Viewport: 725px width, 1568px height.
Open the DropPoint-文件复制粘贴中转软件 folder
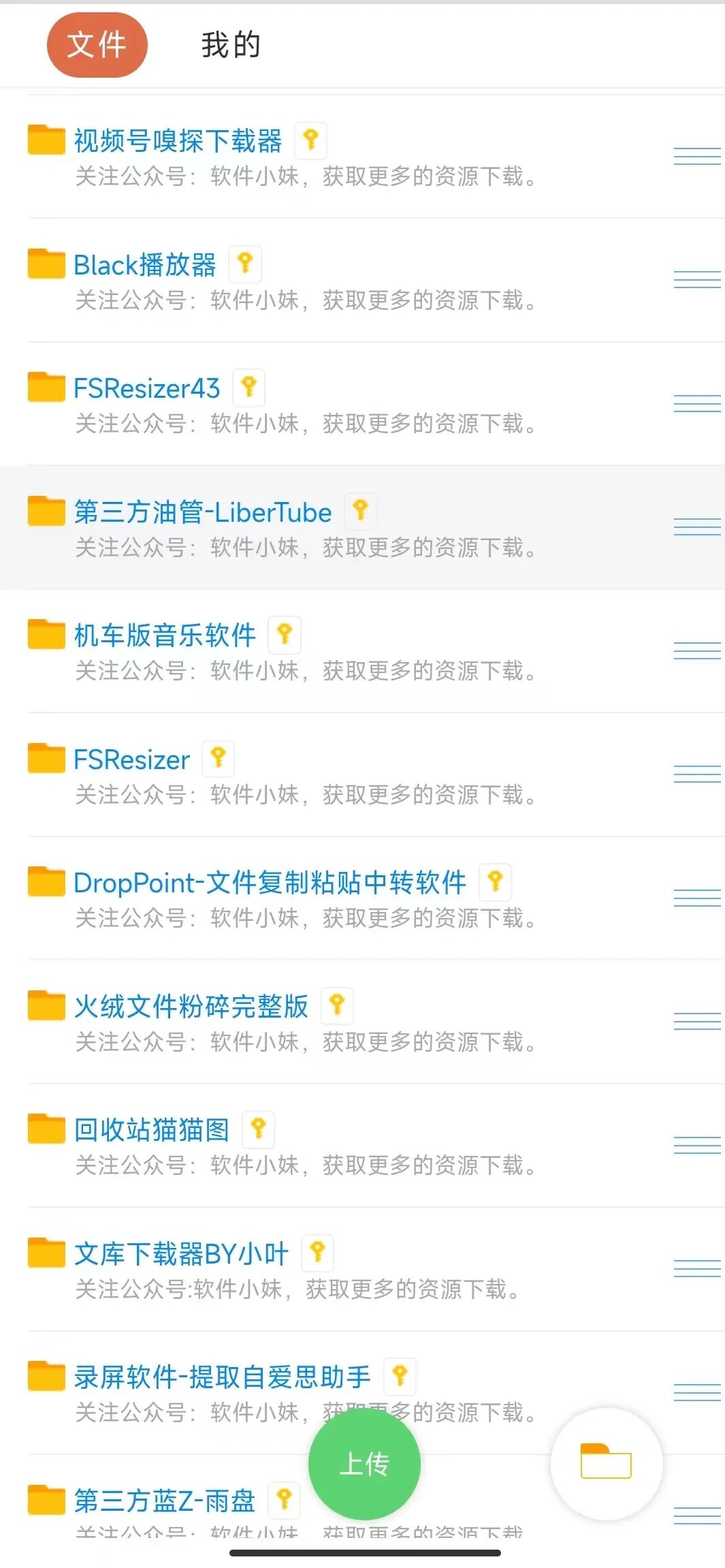[270, 883]
